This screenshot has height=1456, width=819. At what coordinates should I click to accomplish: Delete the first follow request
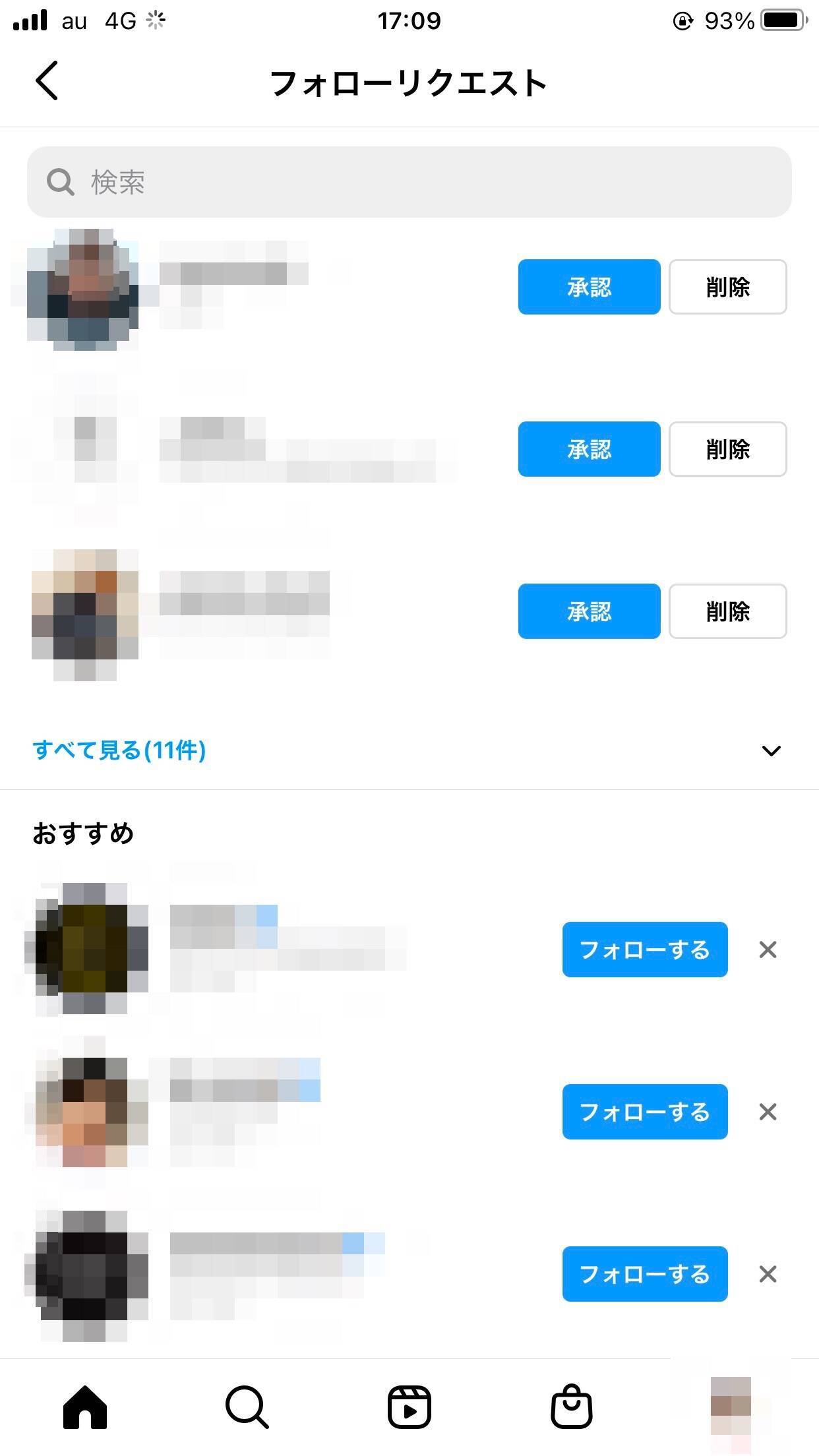(727, 287)
